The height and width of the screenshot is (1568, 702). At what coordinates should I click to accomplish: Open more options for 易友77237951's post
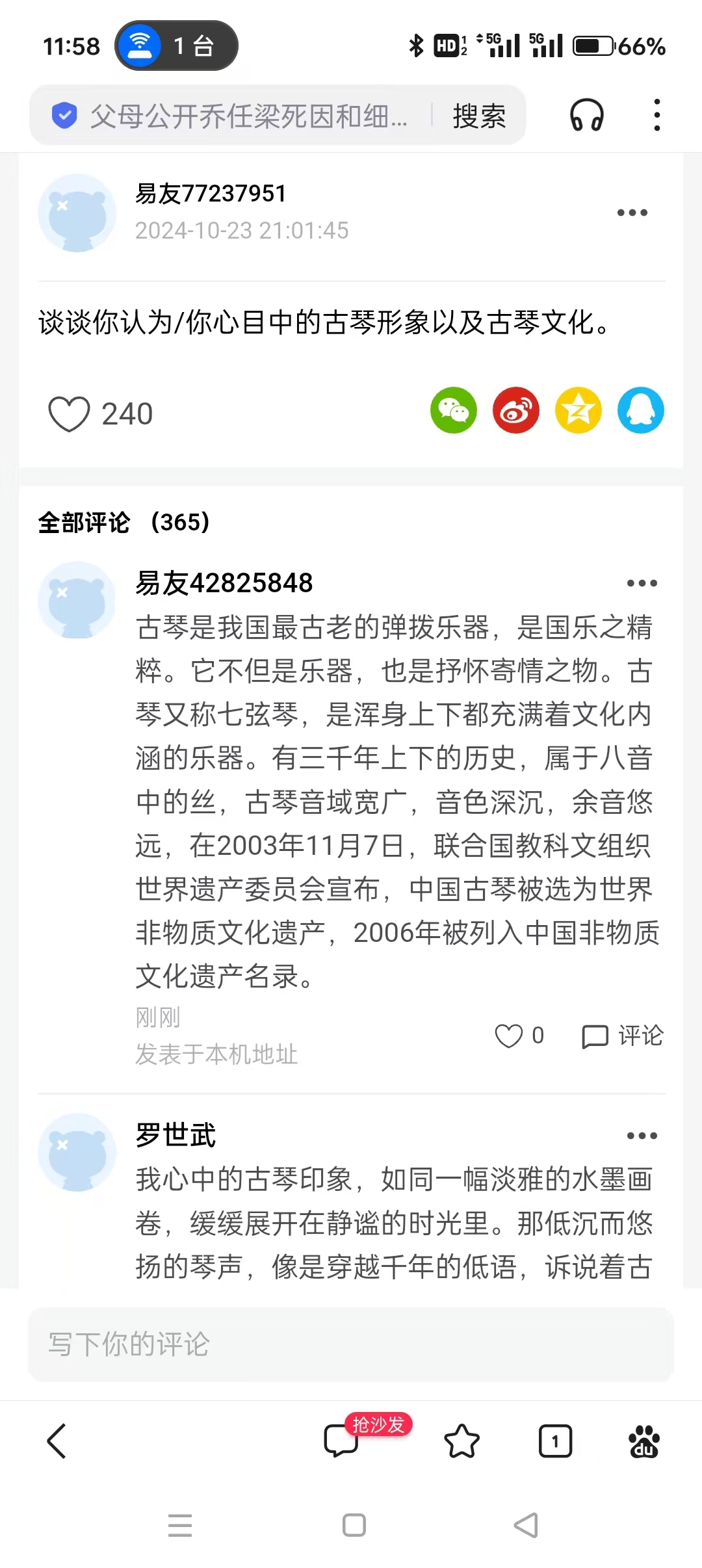coord(632,213)
